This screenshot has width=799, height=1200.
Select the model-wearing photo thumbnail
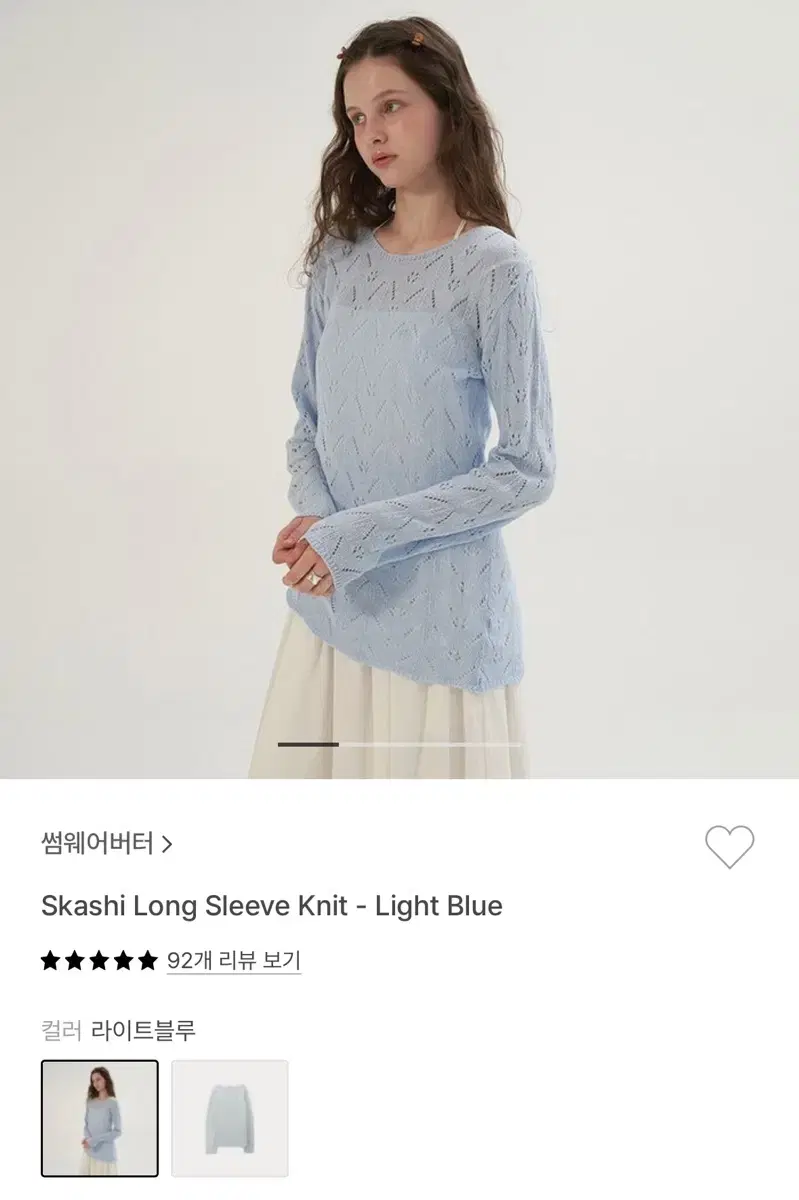[x=97, y=1117]
